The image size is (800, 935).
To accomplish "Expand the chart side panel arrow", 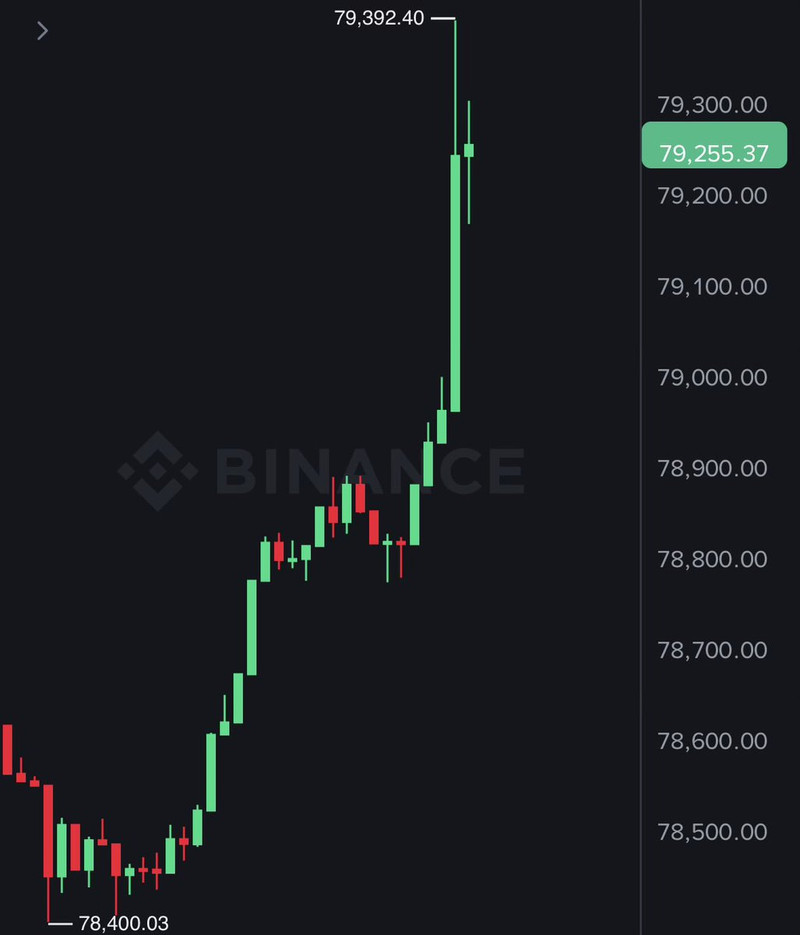I will (x=42, y=31).
